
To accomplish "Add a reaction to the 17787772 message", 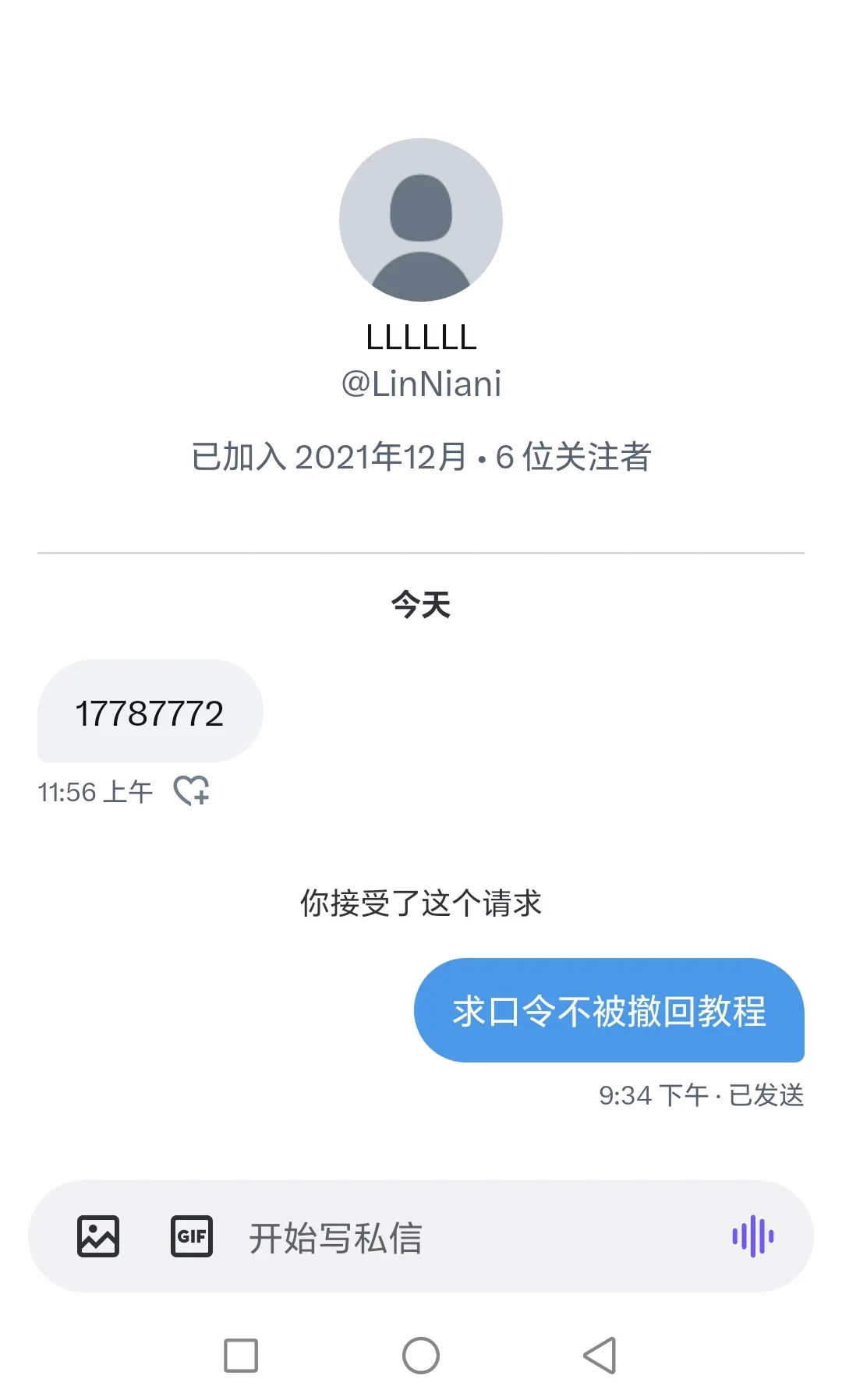I will click(x=192, y=790).
